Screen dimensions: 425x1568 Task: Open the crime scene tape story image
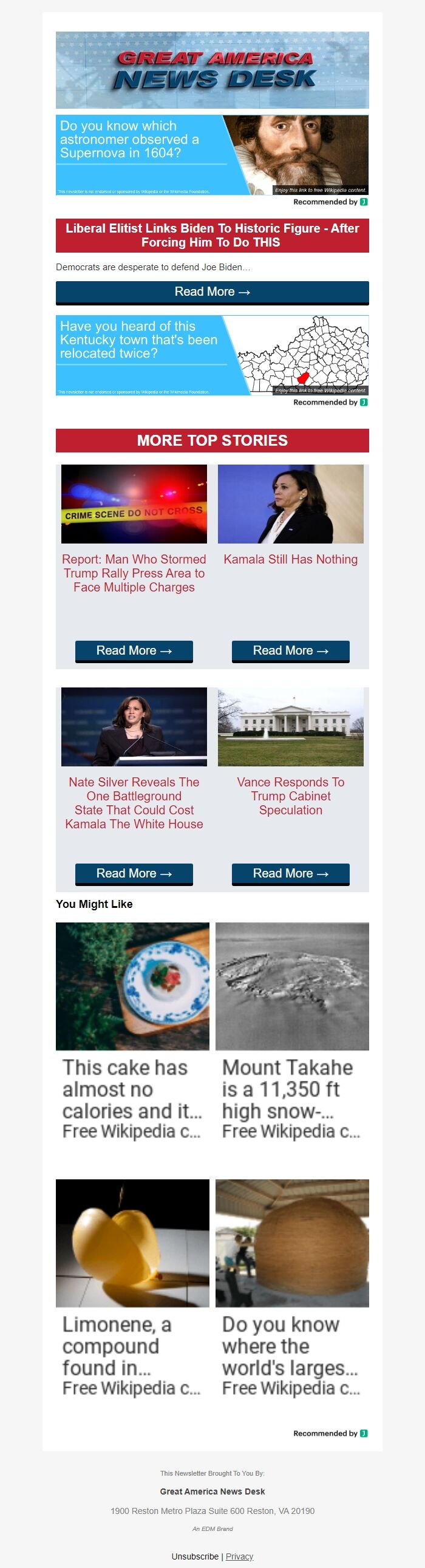pos(134,504)
